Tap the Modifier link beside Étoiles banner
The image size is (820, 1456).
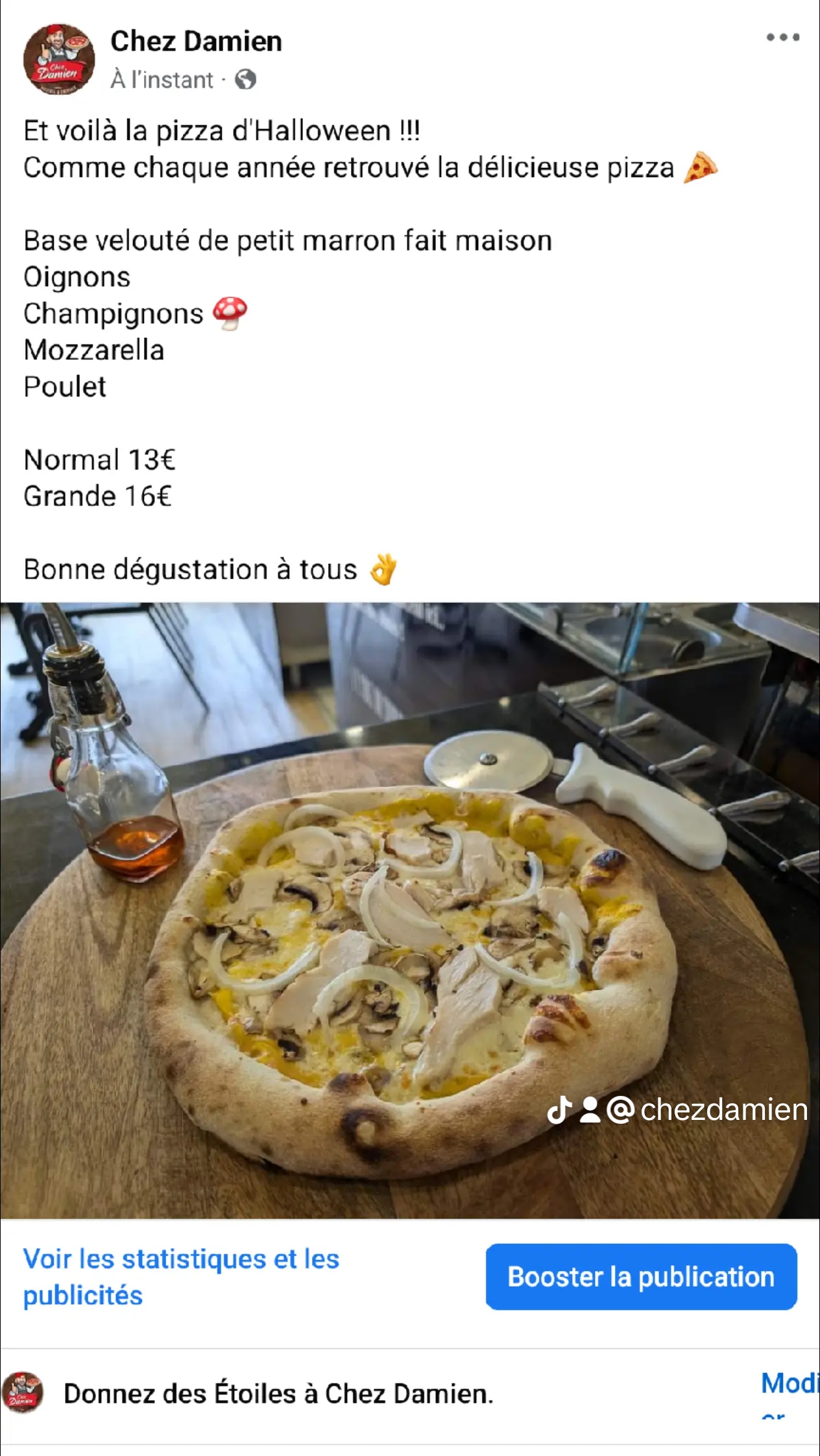[x=790, y=1383]
